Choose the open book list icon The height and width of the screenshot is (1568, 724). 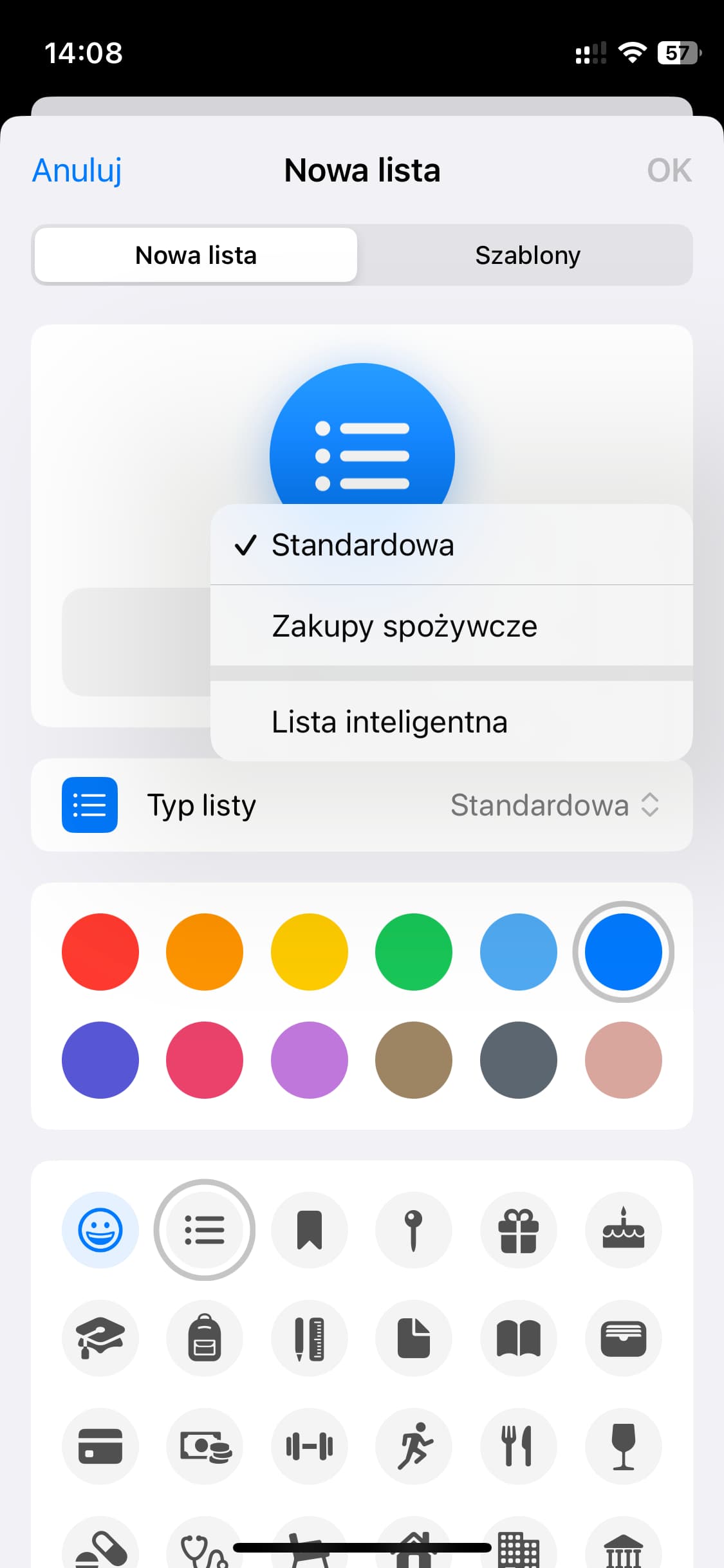click(519, 1338)
